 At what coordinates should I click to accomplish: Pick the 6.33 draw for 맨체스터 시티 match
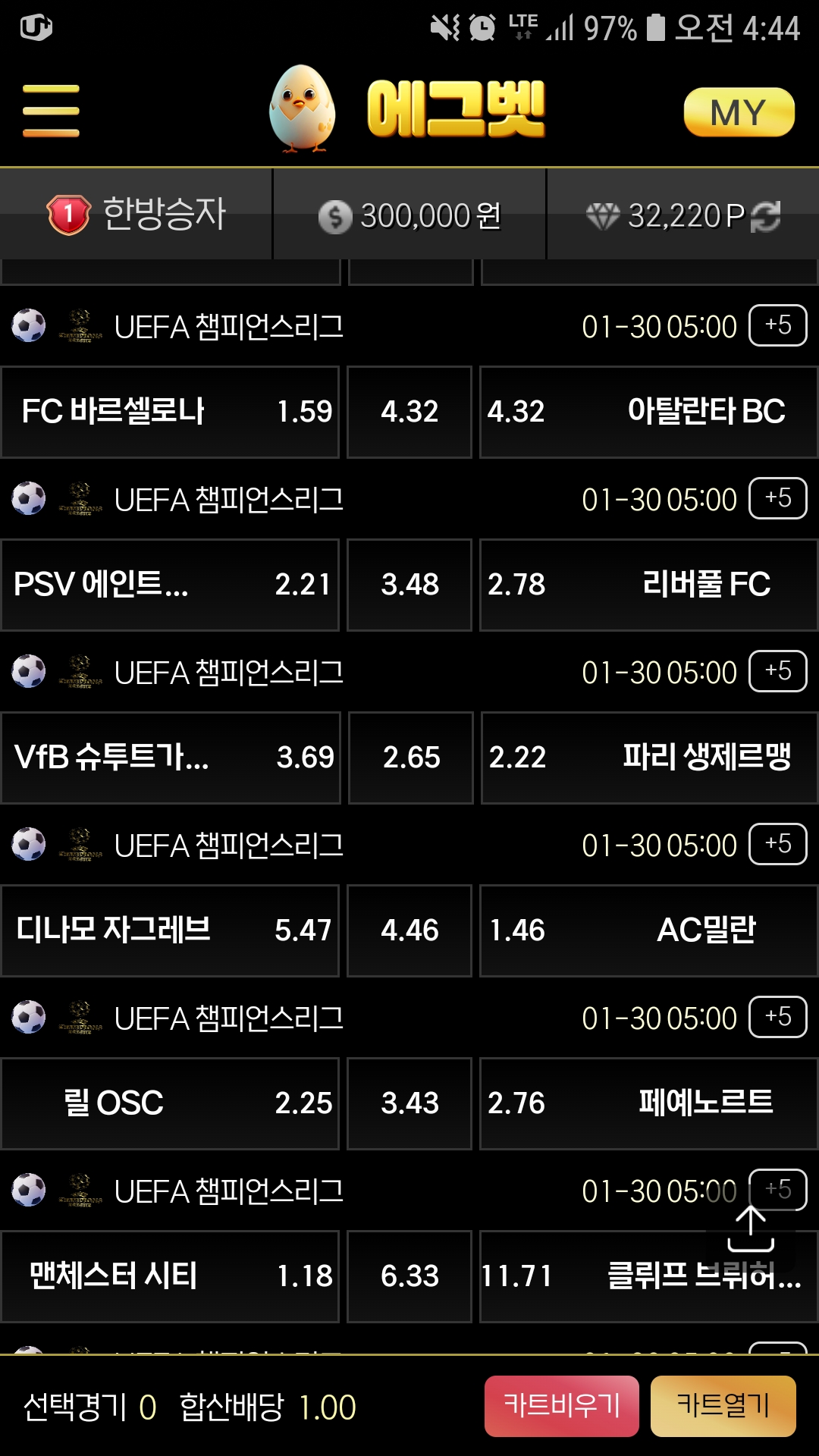409,1276
